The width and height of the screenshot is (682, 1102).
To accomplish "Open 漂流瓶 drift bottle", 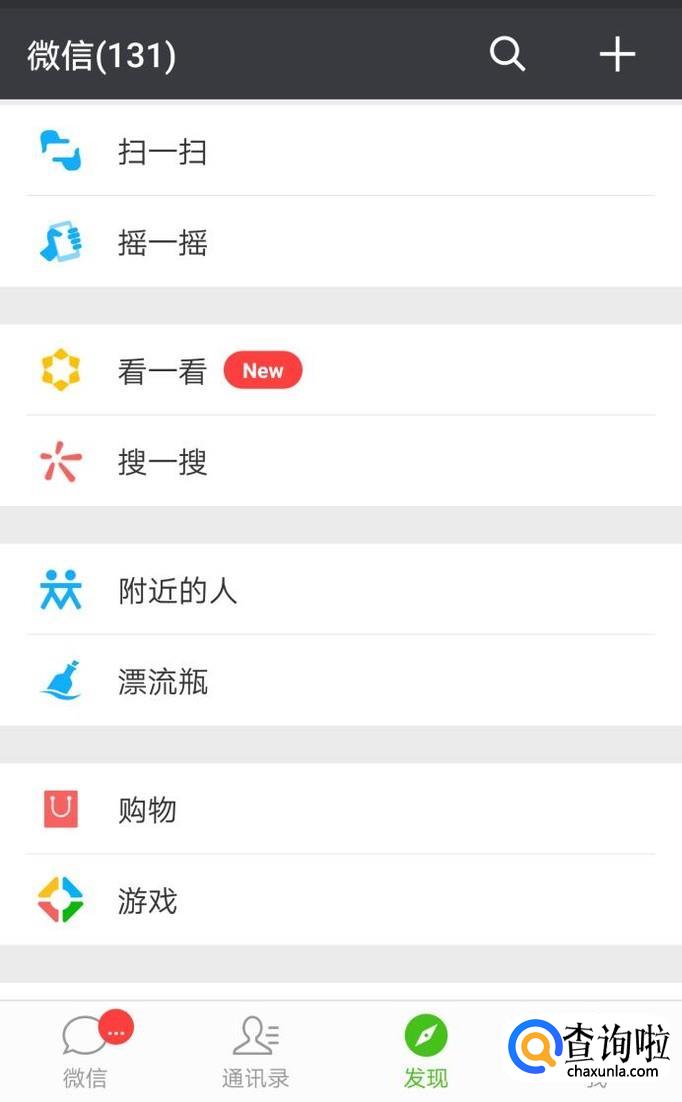I will coord(341,681).
